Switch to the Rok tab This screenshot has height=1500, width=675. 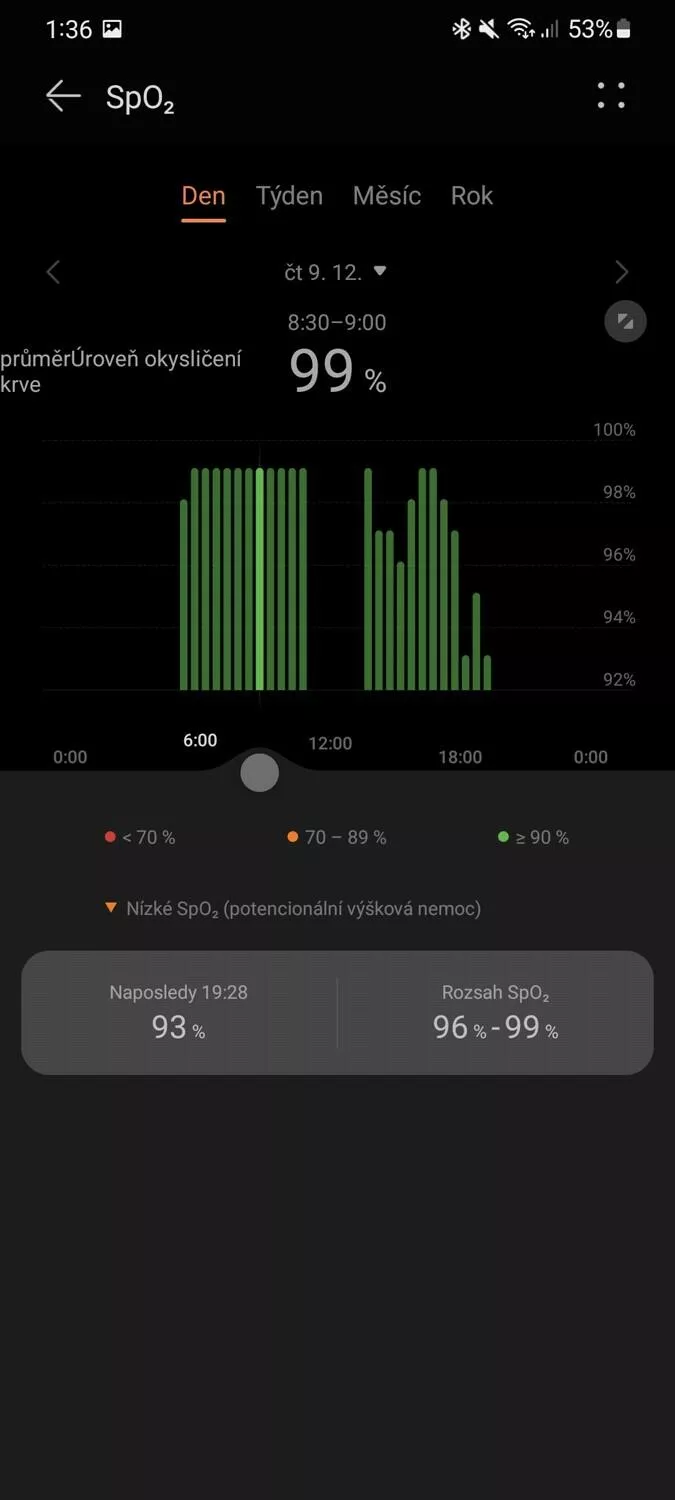(x=472, y=196)
